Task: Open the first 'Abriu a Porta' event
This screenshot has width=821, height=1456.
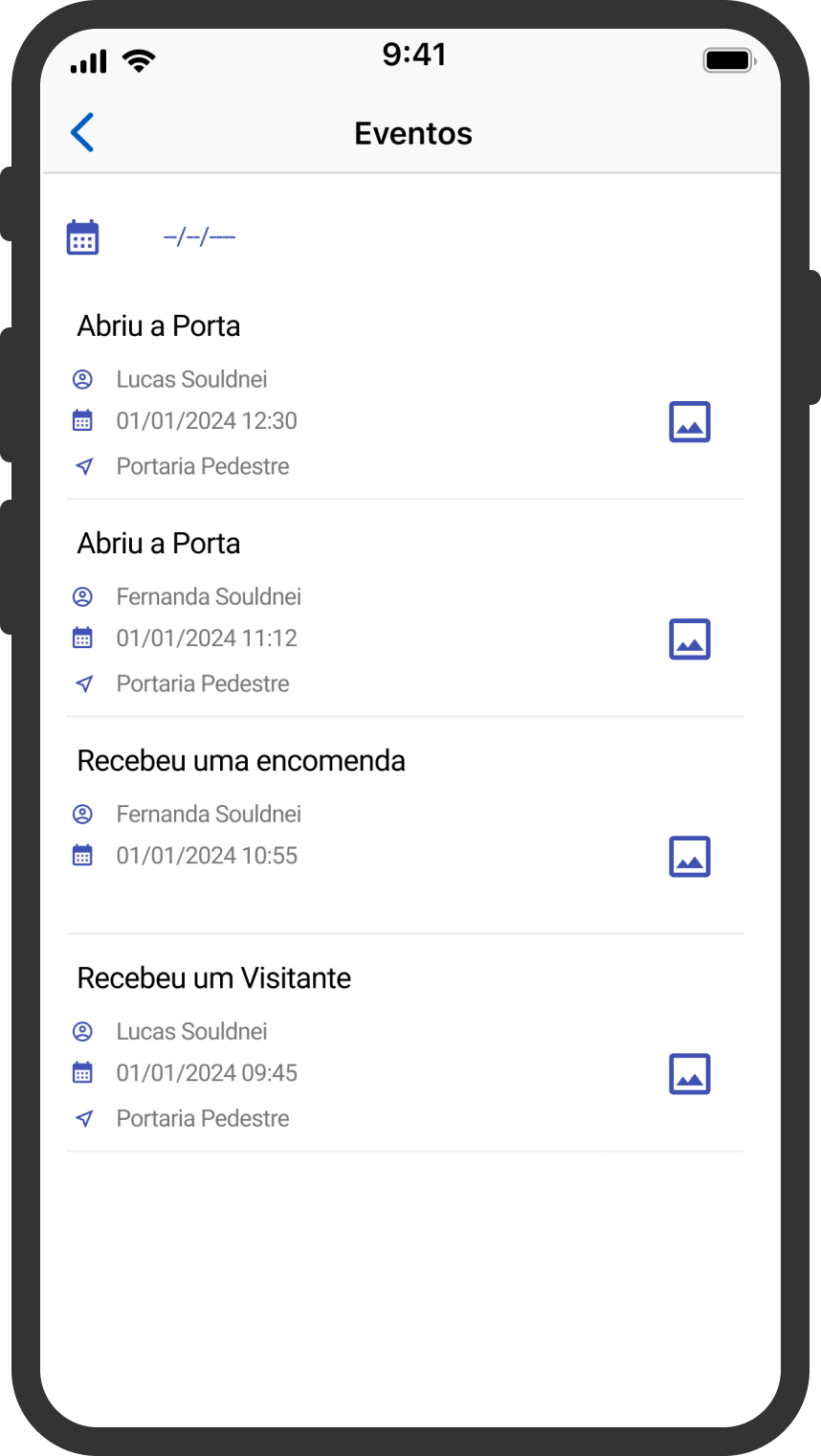Action: pyautogui.click(x=159, y=325)
